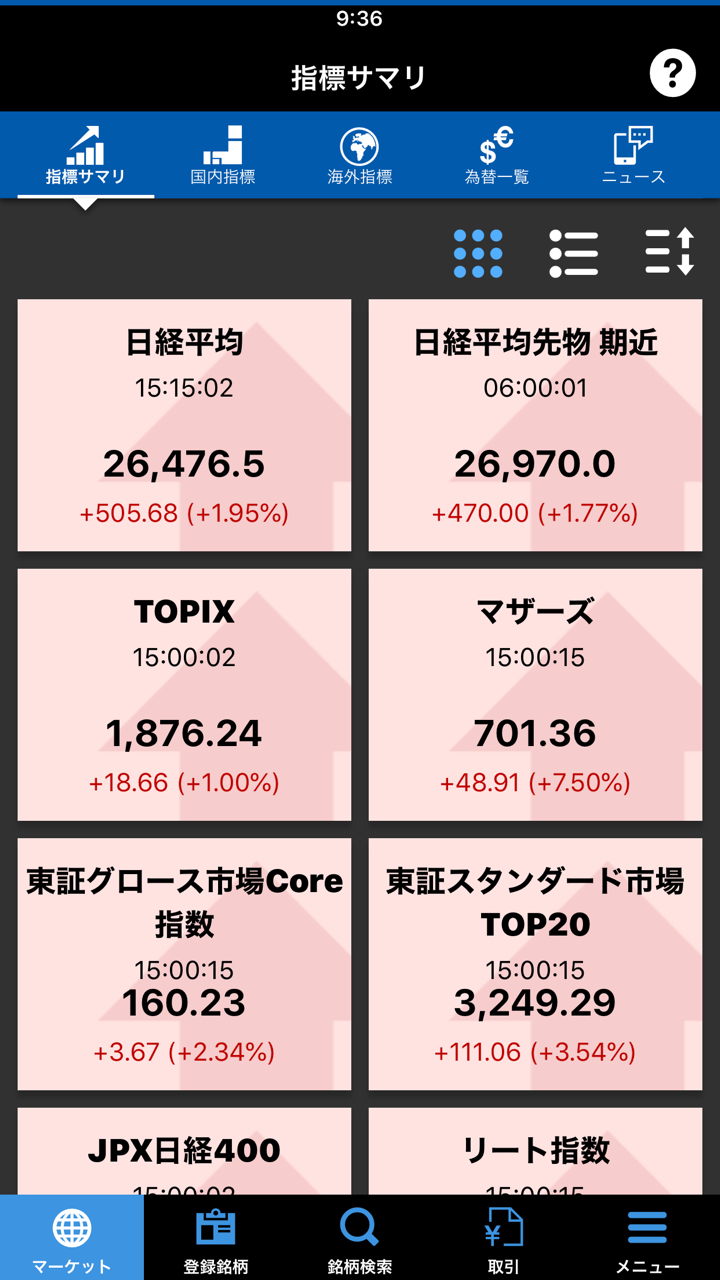Switch to the 海外指標 tab
The height and width of the screenshot is (1280, 720).
click(360, 156)
